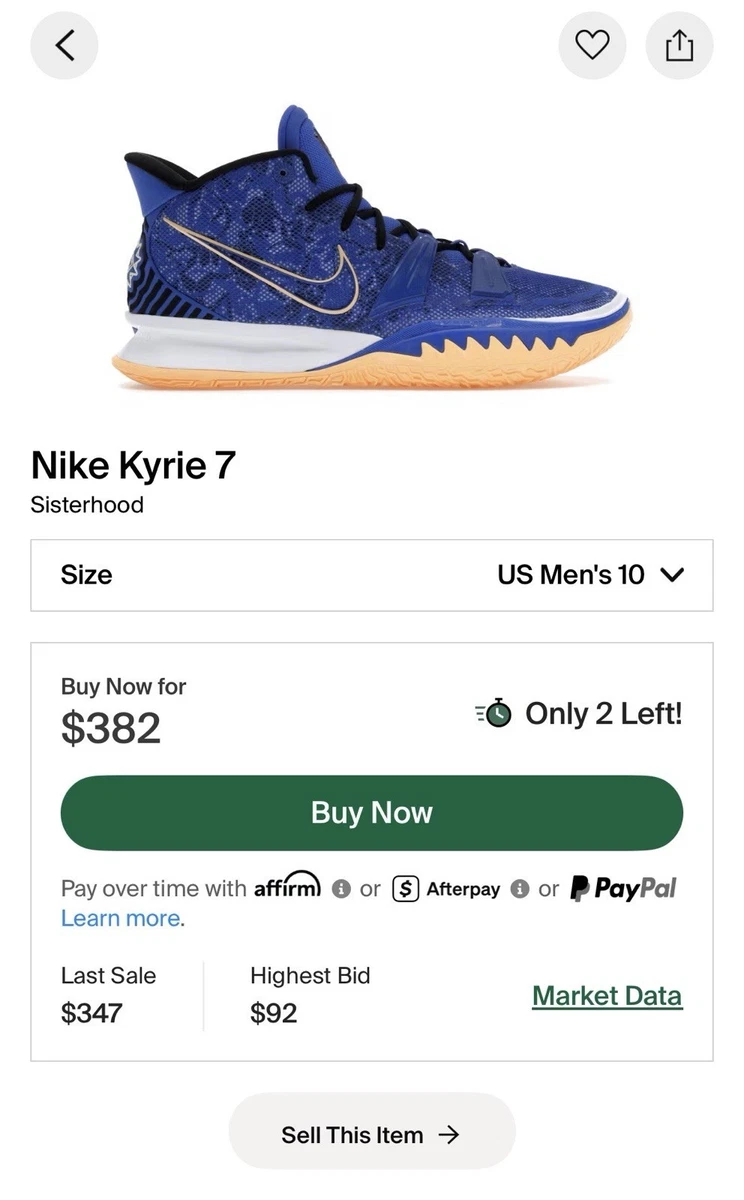
Task: Open the Learn more link
Action: click(x=120, y=918)
